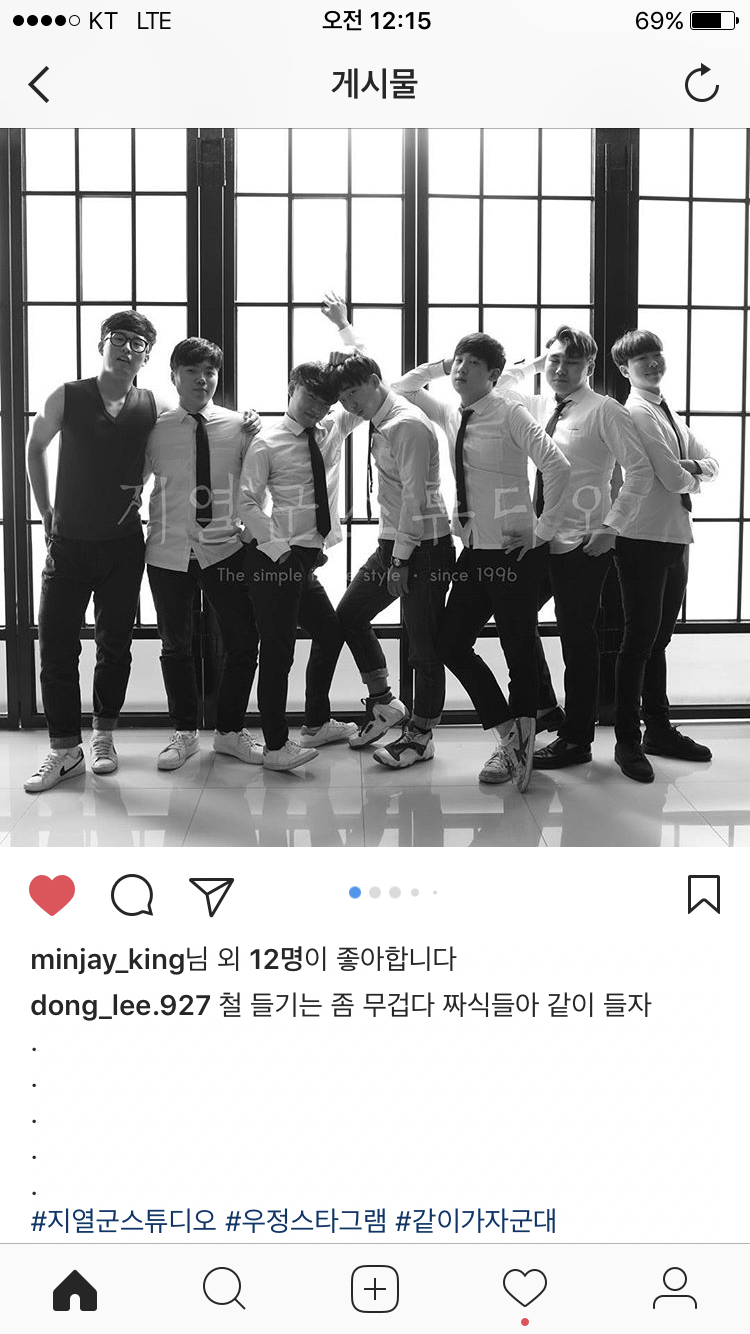Image resolution: width=750 pixels, height=1334 pixels.
Task: Open the hashtag #같이가자군대
Action: (476, 1221)
